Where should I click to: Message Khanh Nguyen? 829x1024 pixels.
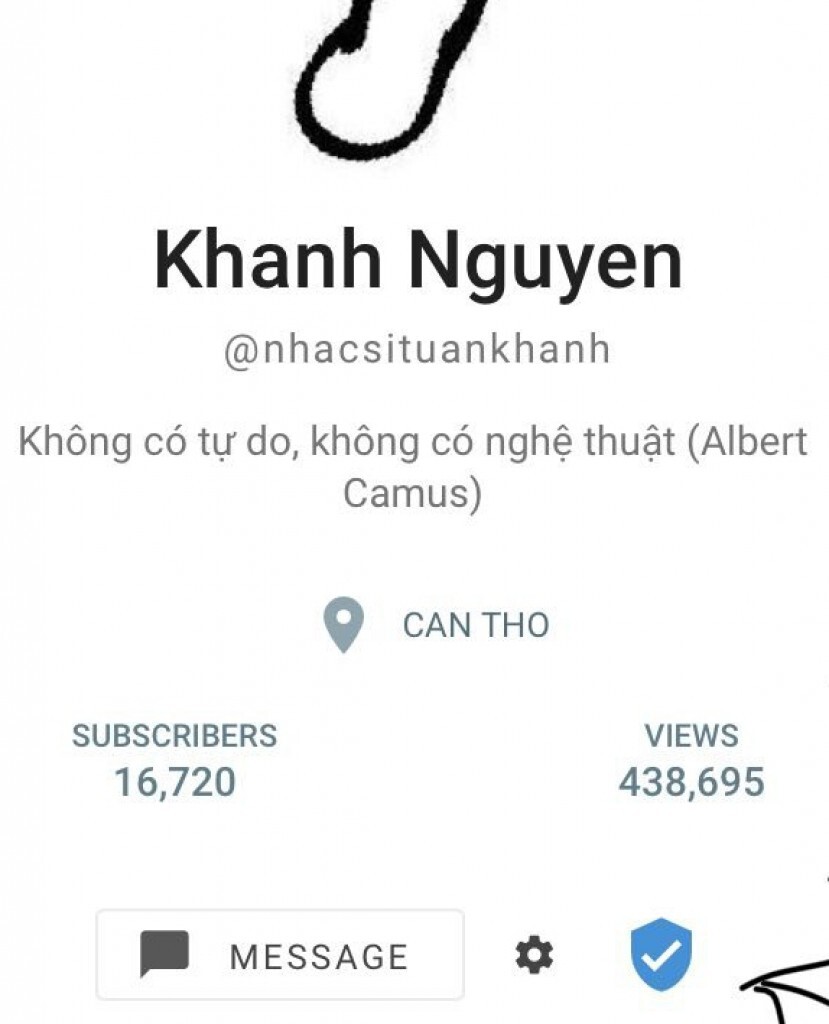pos(280,955)
